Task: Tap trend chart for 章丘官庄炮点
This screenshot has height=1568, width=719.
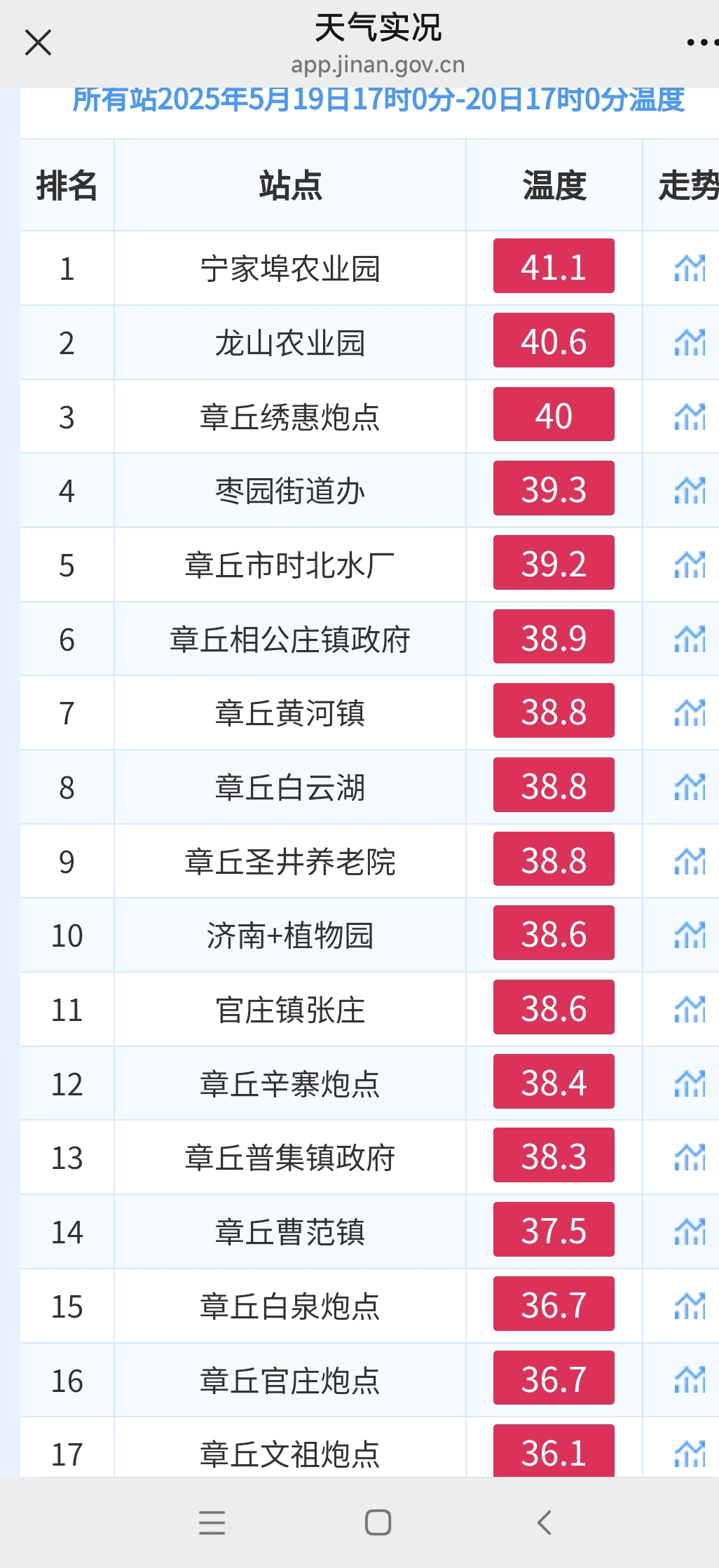Action: point(690,1380)
